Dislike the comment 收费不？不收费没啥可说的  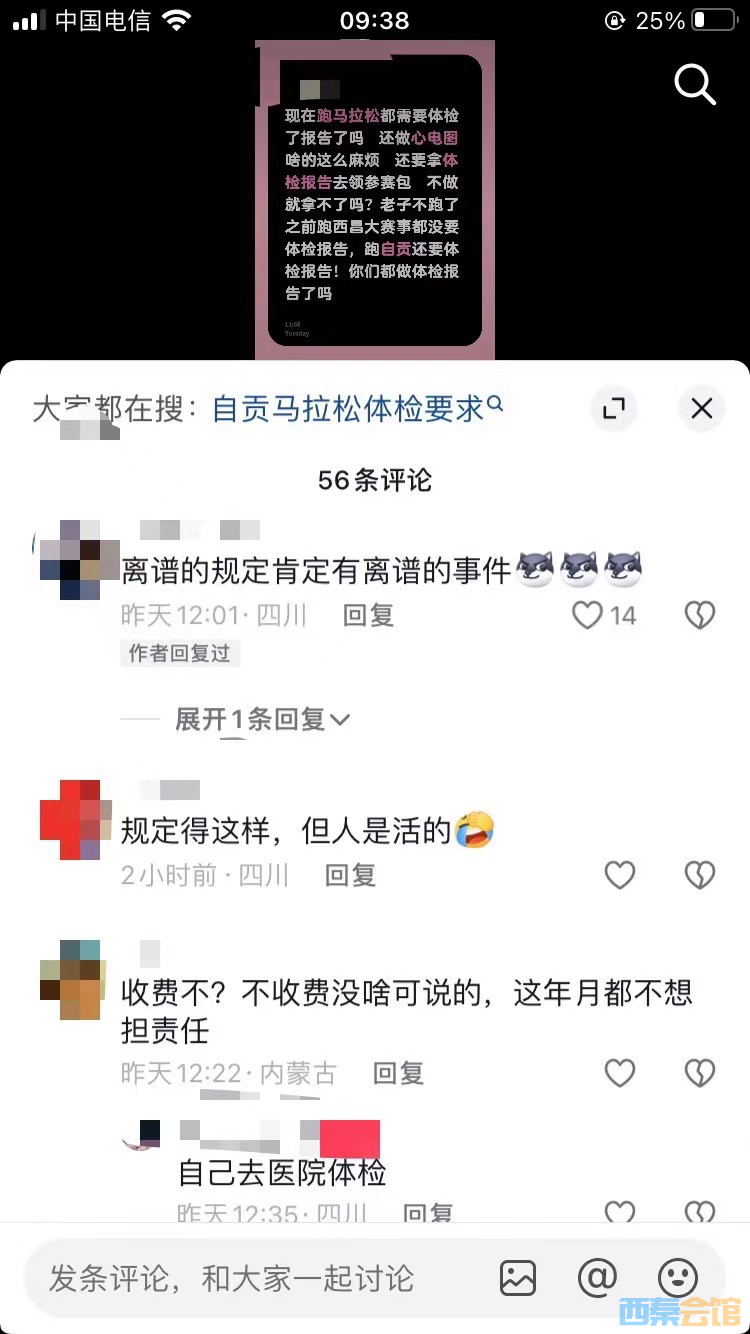700,1073
